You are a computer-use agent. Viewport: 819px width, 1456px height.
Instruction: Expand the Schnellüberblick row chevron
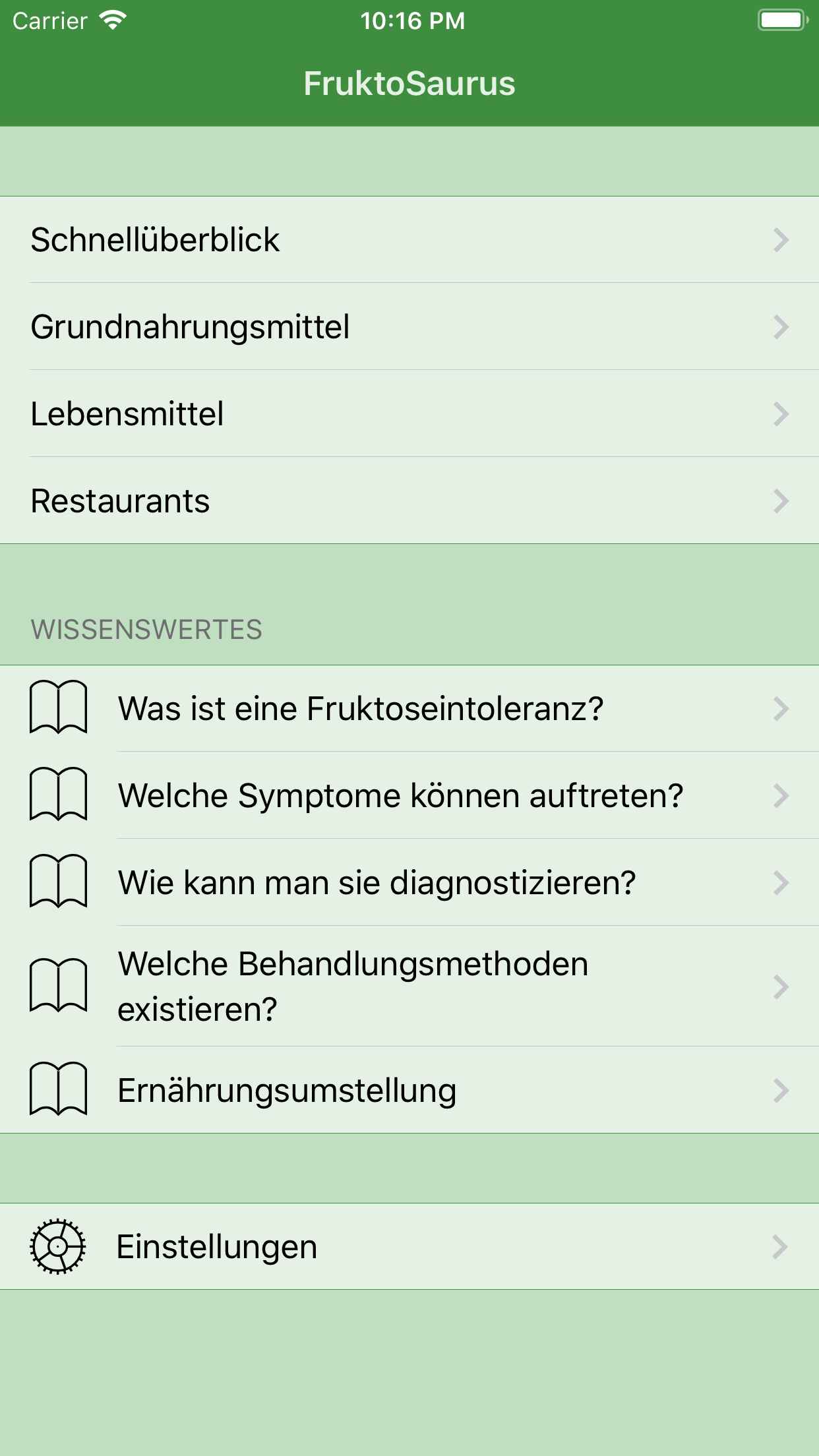[x=781, y=240]
